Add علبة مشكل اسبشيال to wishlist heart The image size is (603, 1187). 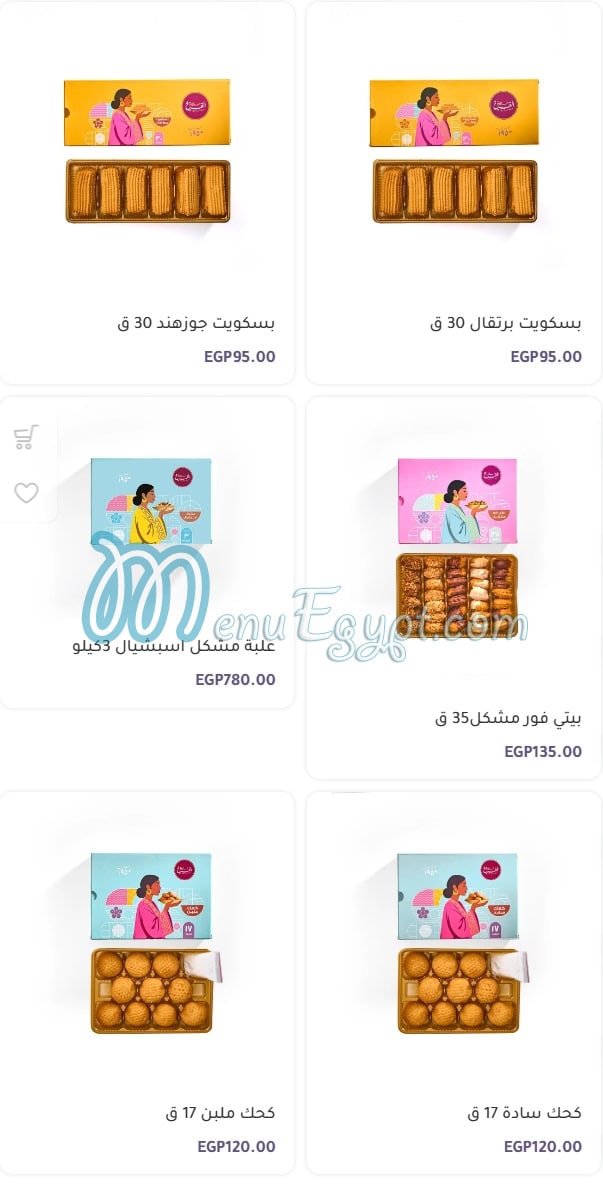click(x=26, y=492)
